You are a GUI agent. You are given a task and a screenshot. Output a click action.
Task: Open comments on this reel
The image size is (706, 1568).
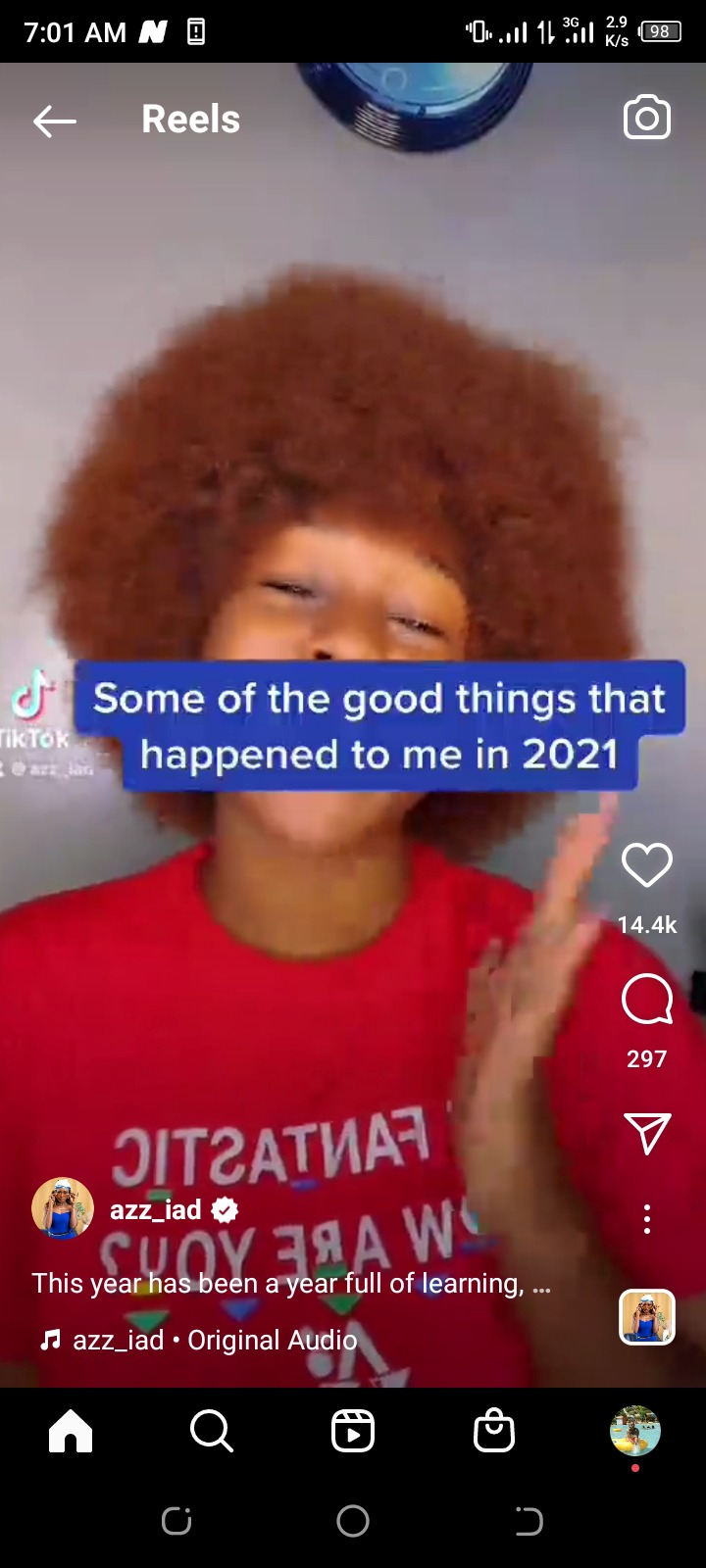pyautogui.click(x=646, y=1000)
